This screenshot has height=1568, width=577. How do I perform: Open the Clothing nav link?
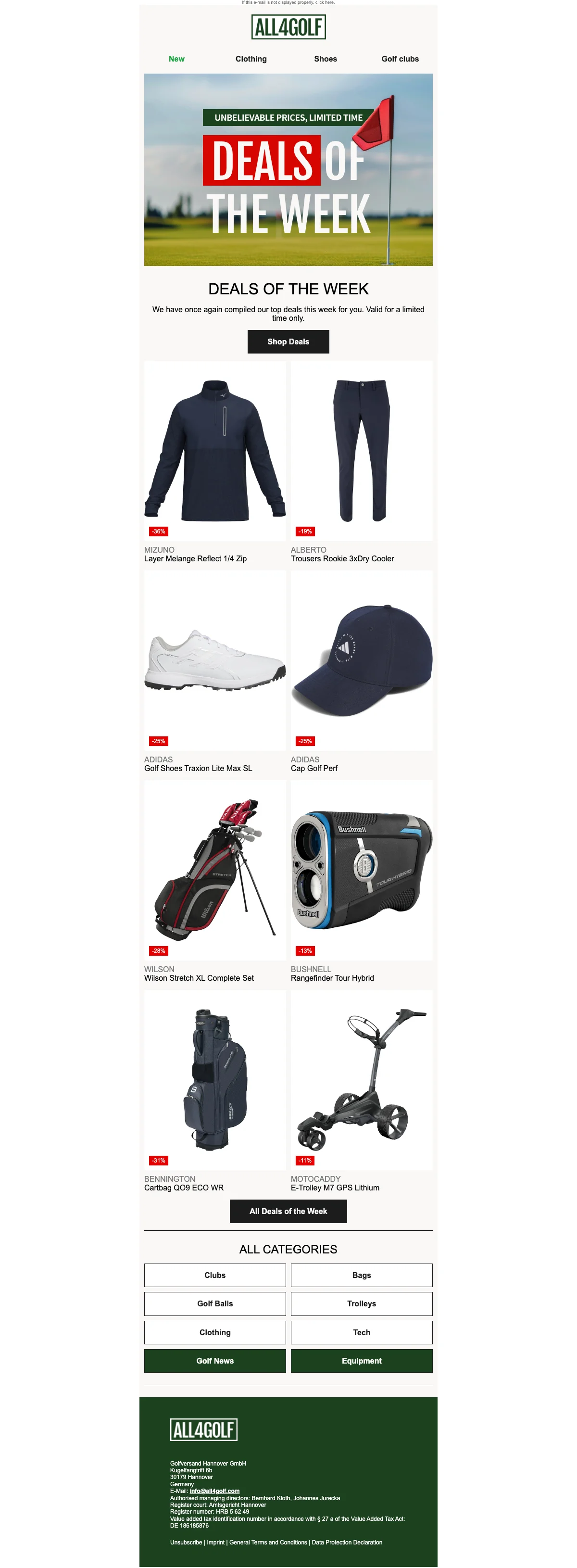point(251,59)
